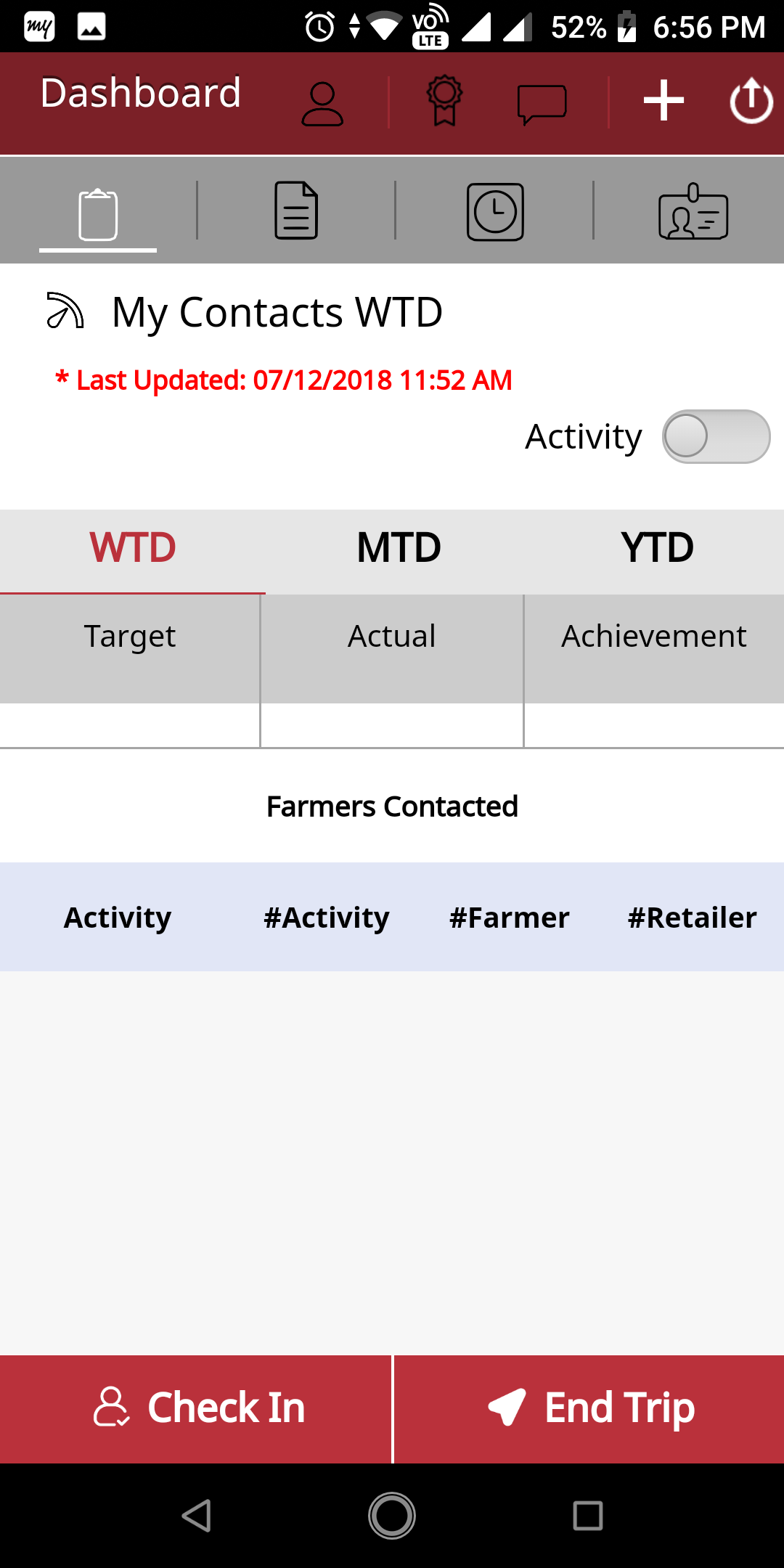Tap the plus add icon
Screen dimensions: 784x1568
(x=663, y=100)
